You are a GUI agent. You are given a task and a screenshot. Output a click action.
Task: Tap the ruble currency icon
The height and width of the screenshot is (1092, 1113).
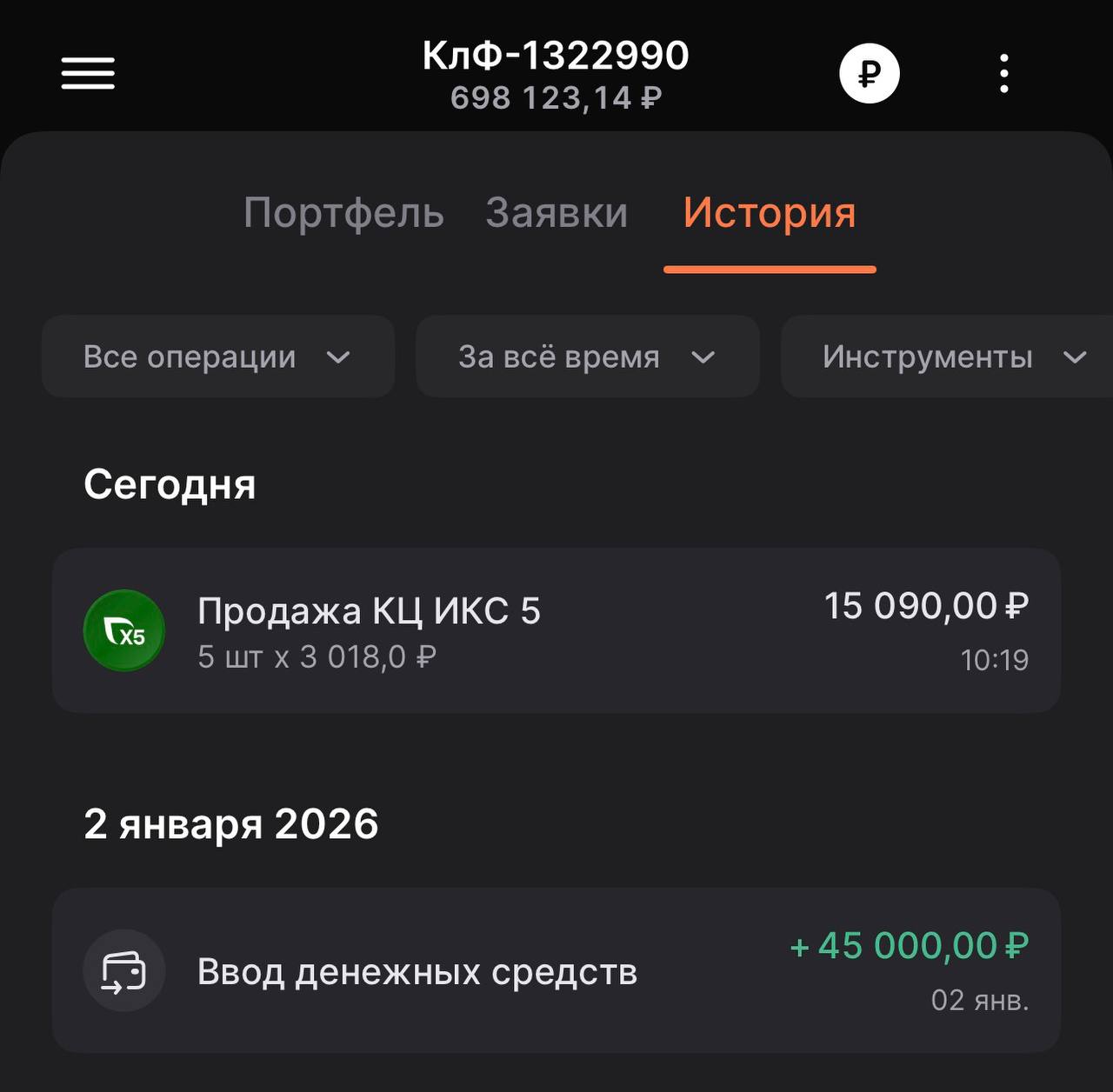(x=869, y=73)
